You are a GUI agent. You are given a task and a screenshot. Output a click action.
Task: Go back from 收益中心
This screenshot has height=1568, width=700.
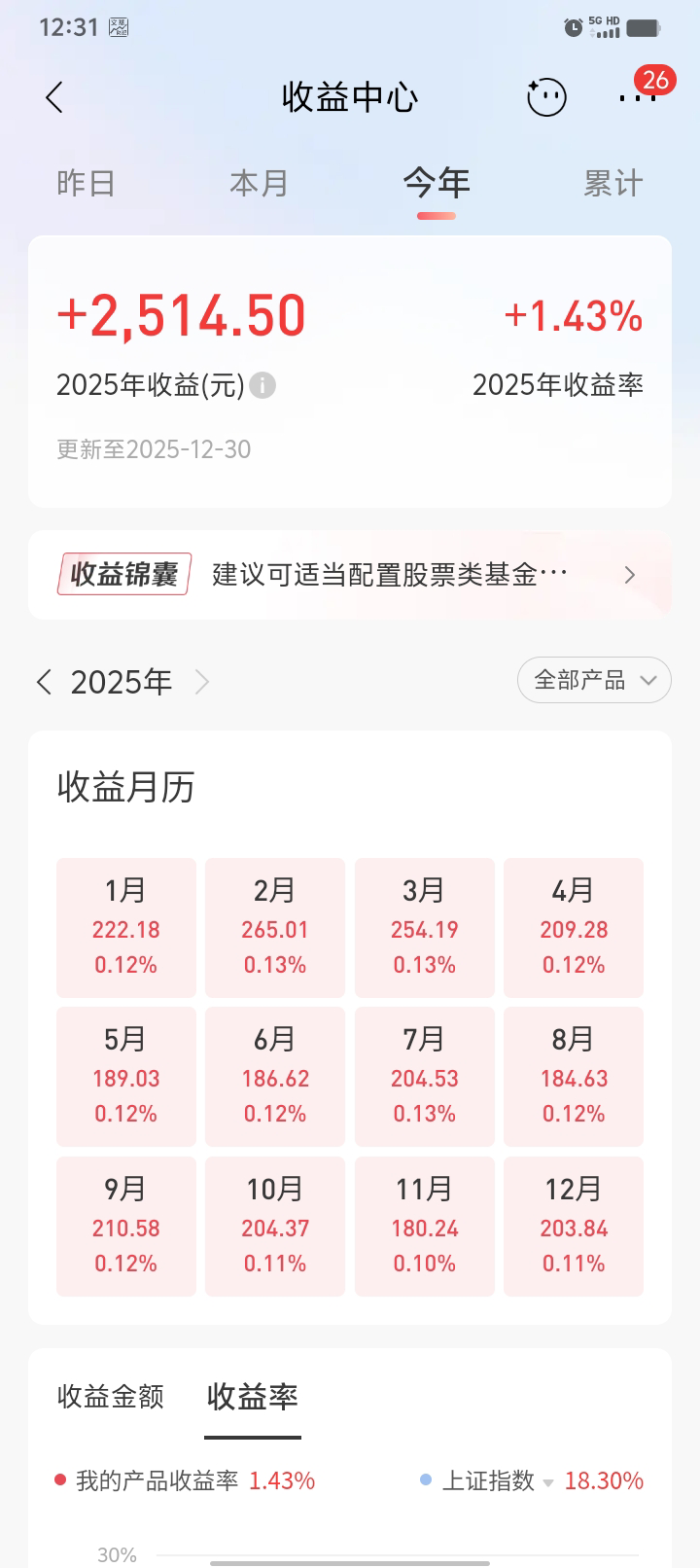coord(54,97)
